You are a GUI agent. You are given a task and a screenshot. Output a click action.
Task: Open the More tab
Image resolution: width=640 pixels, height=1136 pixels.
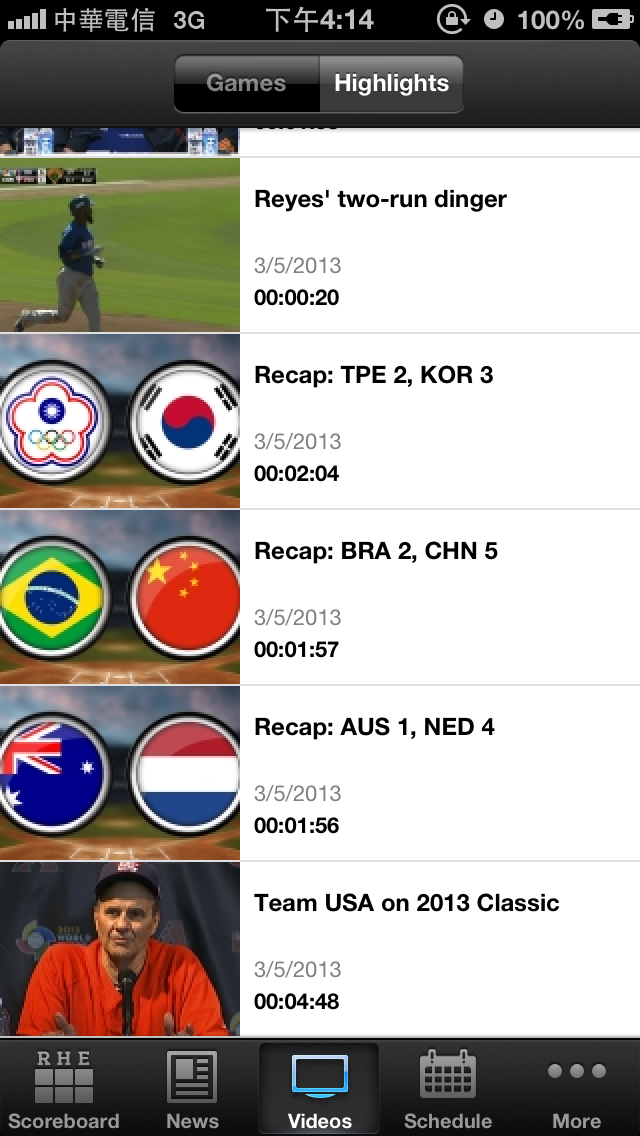click(576, 1089)
